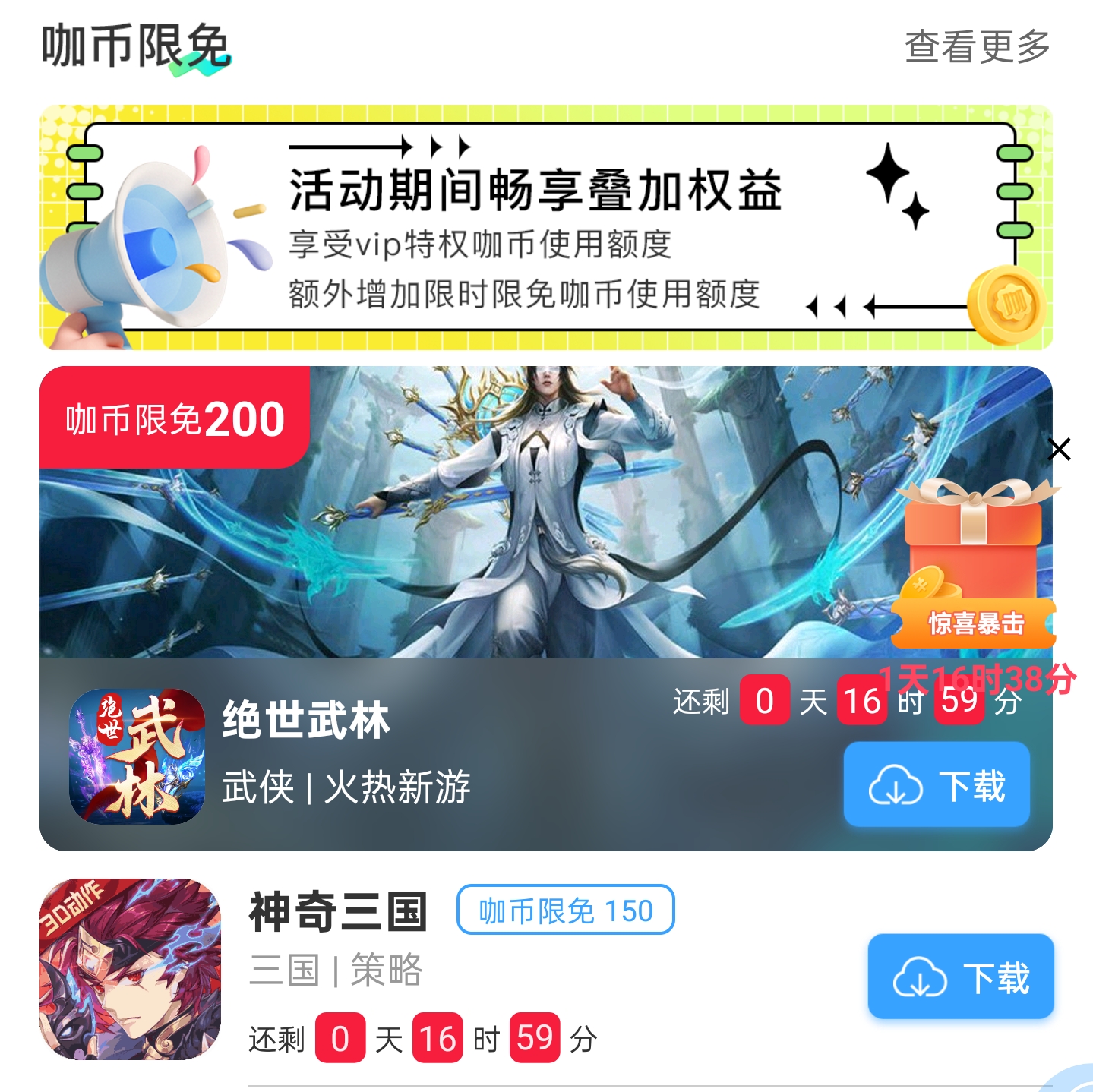Open 查看更多 to see more games

977,47
